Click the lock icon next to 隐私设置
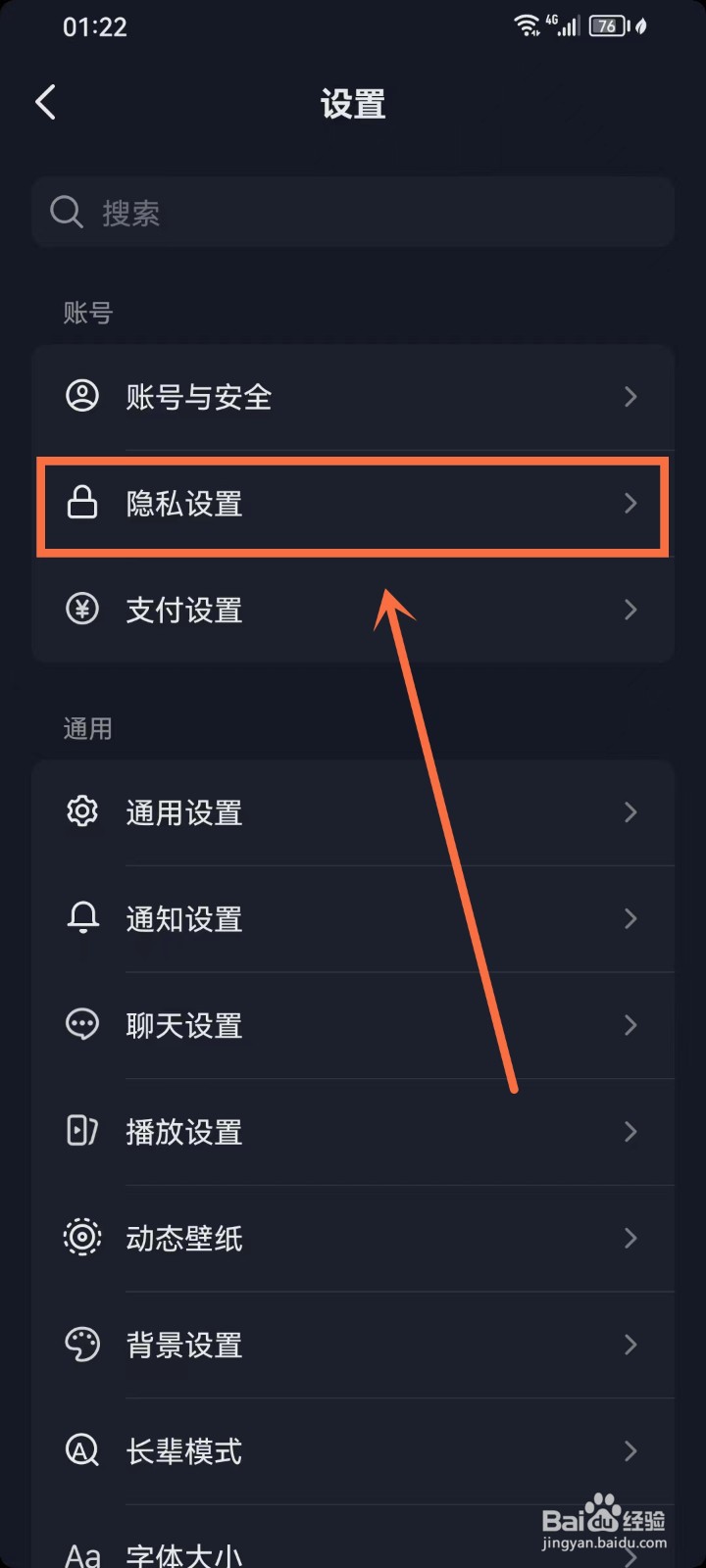Image resolution: width=706 pixels, height=1568 pixels. click(x=82, y=504)
